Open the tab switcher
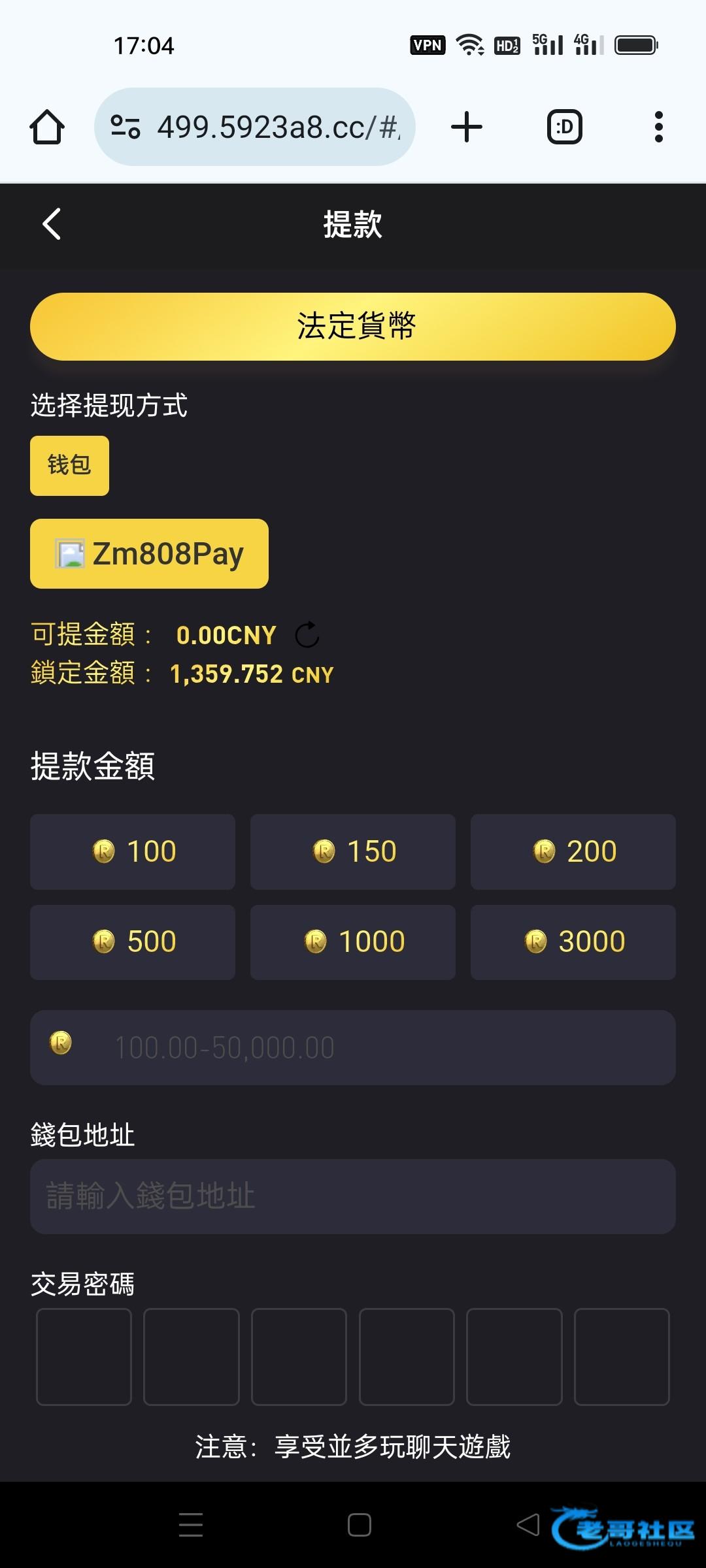This screenshot has width=706, height=1568. 564,127
